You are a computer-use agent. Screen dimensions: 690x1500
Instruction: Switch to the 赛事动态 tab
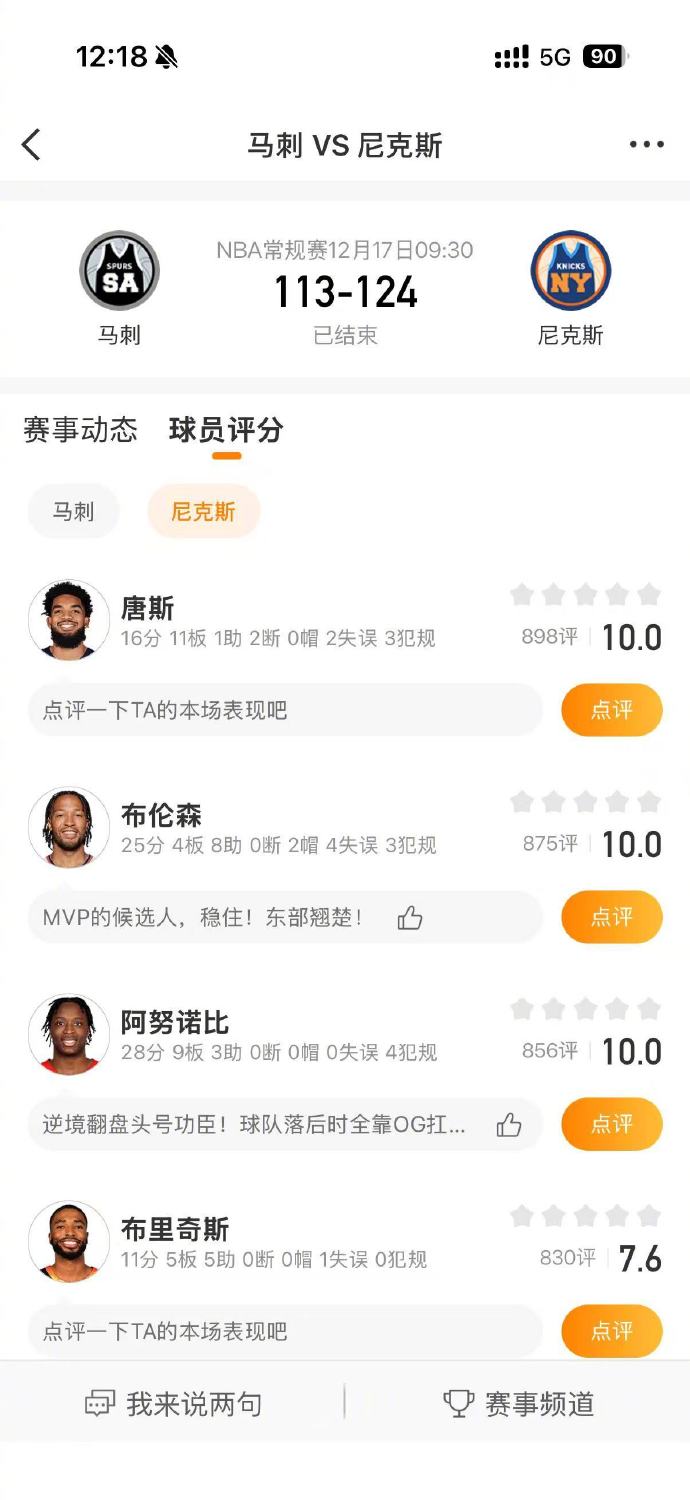(80, 430)
